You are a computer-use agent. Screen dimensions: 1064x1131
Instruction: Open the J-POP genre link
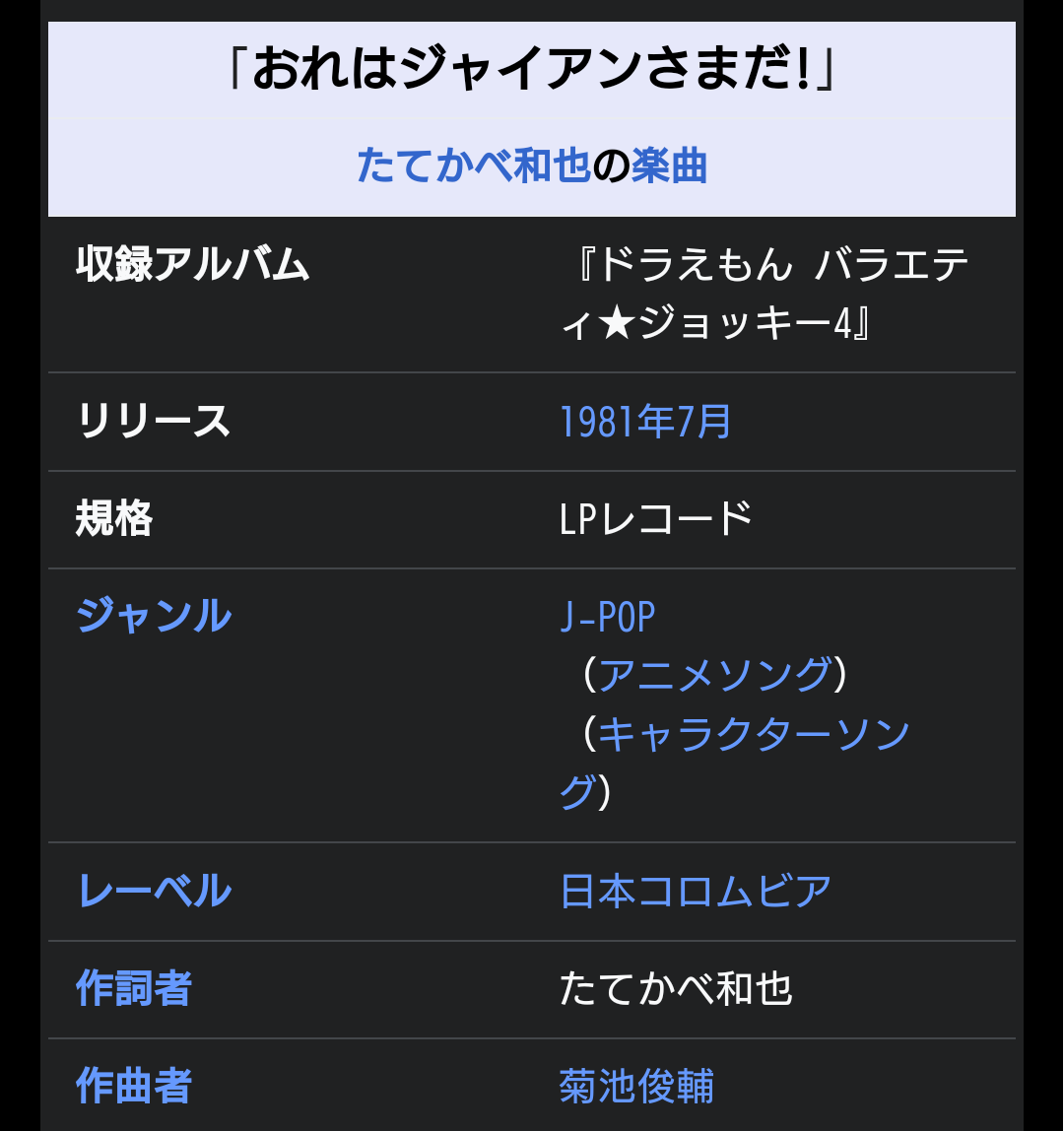[x=607, y=617]
